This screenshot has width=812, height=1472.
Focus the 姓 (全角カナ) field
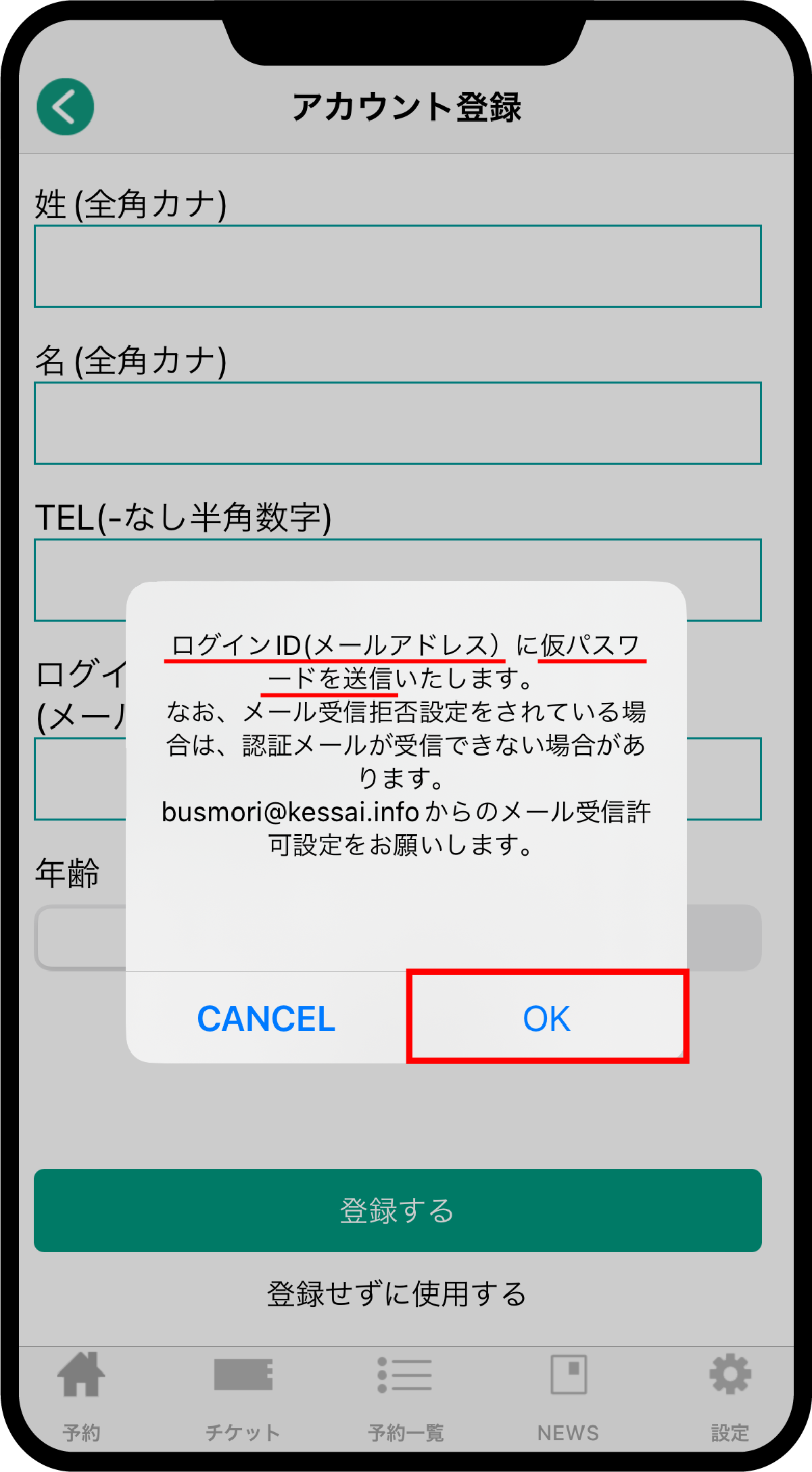point(398,266)
